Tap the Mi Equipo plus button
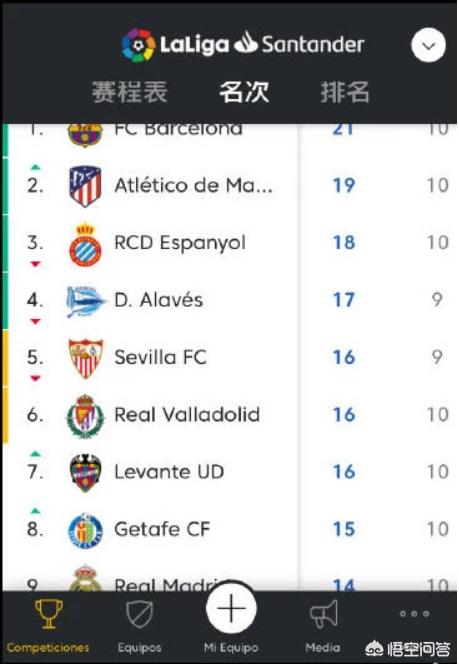Viewport: 459px width, 666px height. pos(231,608)
